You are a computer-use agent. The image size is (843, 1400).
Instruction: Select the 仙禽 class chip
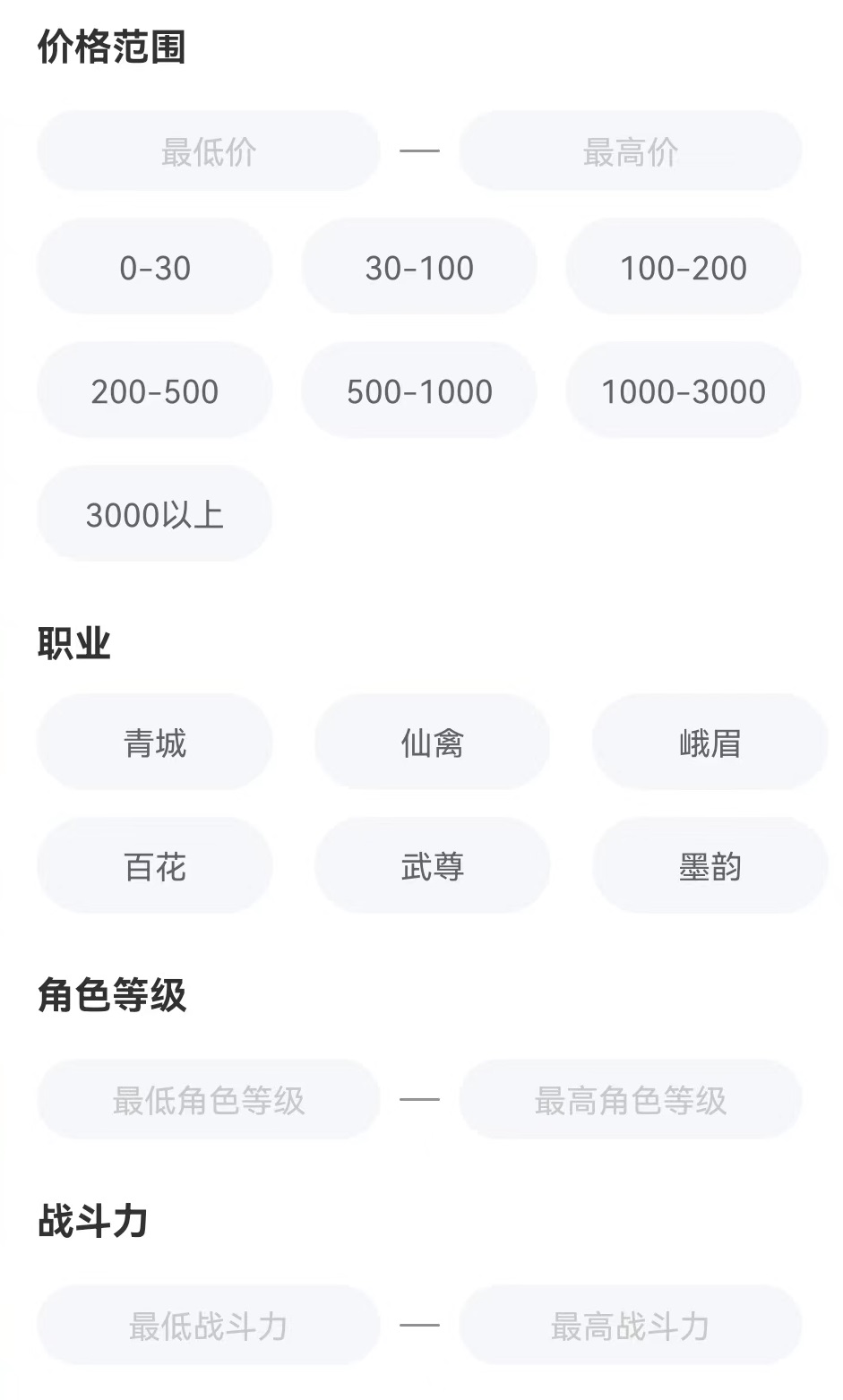click(432, 743)
